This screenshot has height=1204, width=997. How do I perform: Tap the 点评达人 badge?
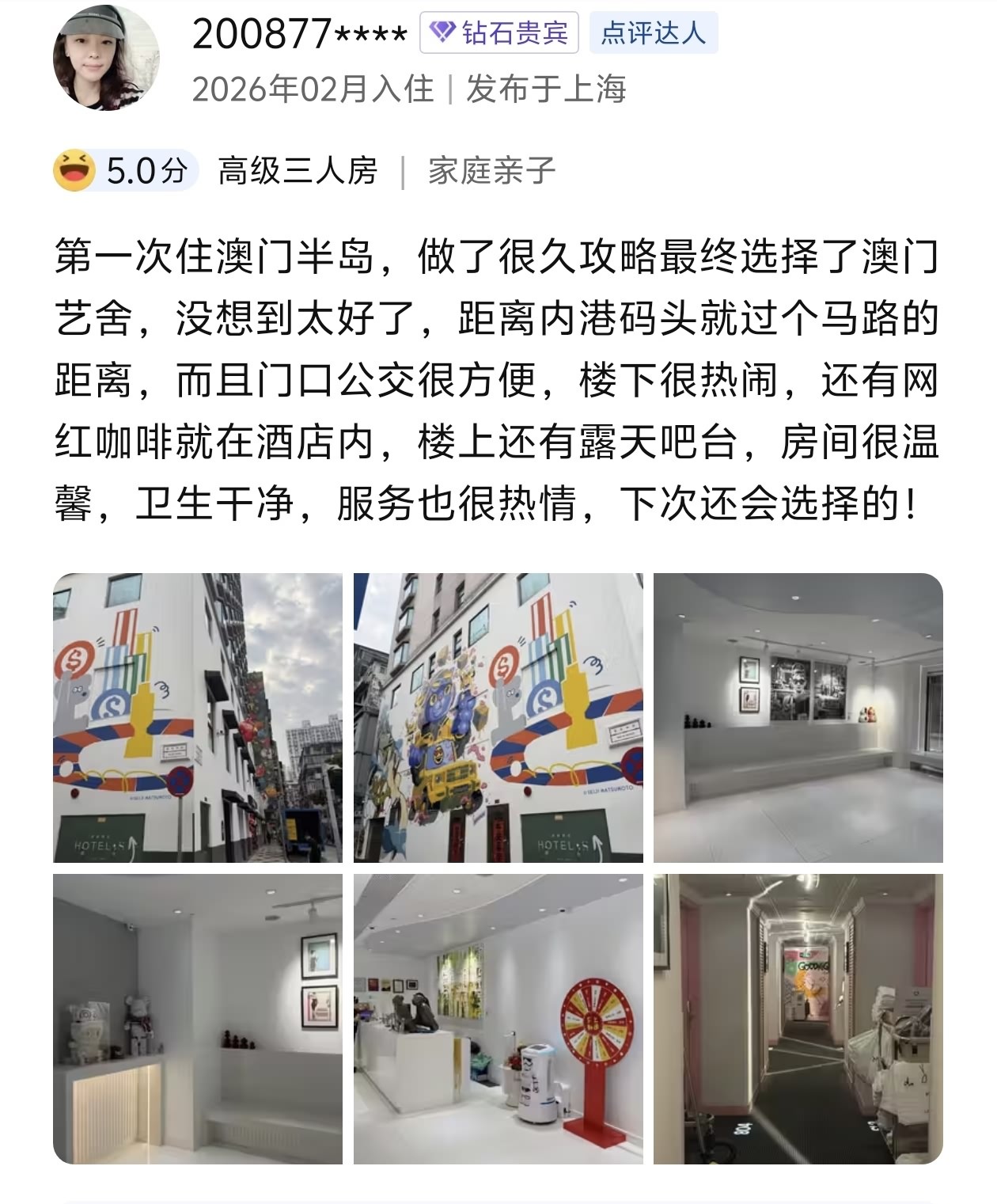click(653, 32)
